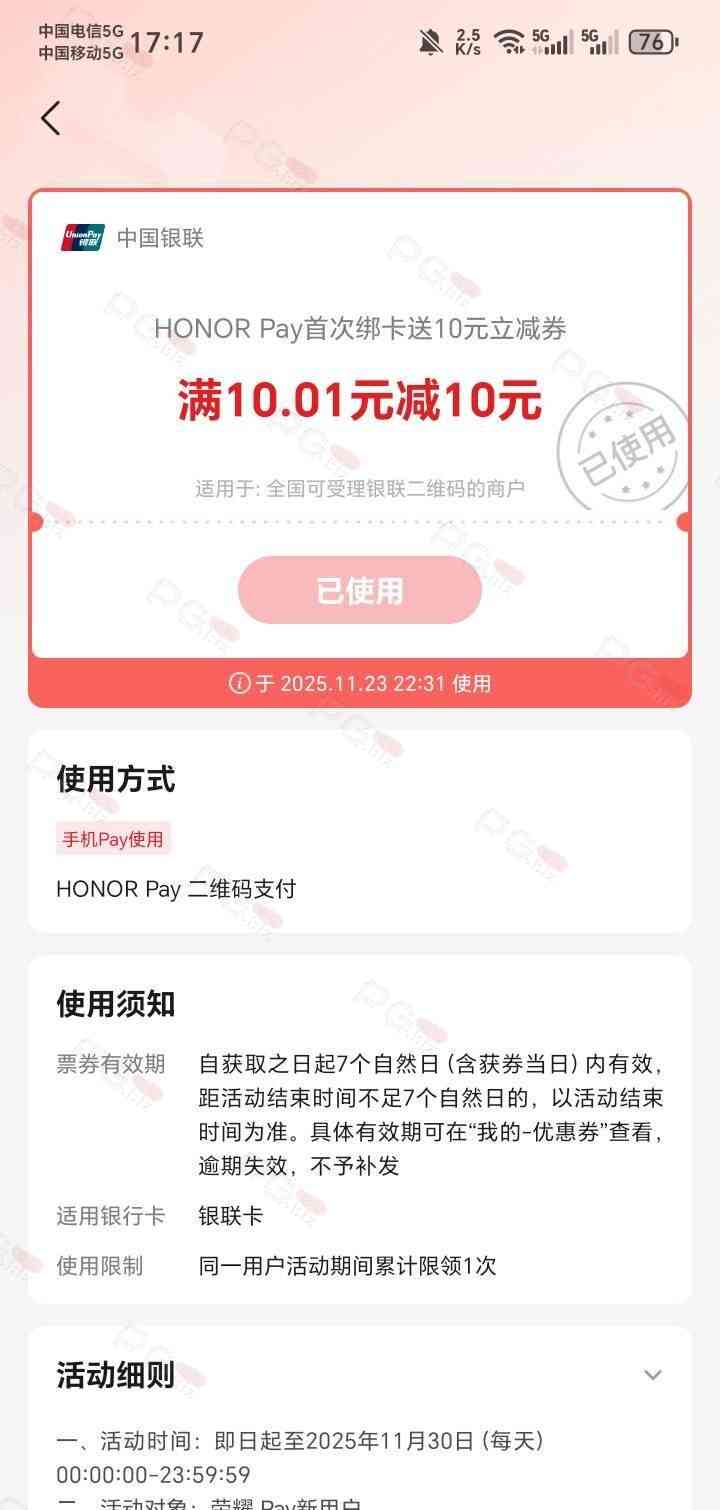Go back using the top arrow
This screenshot has height=1510, width=720.
[50, 118]
